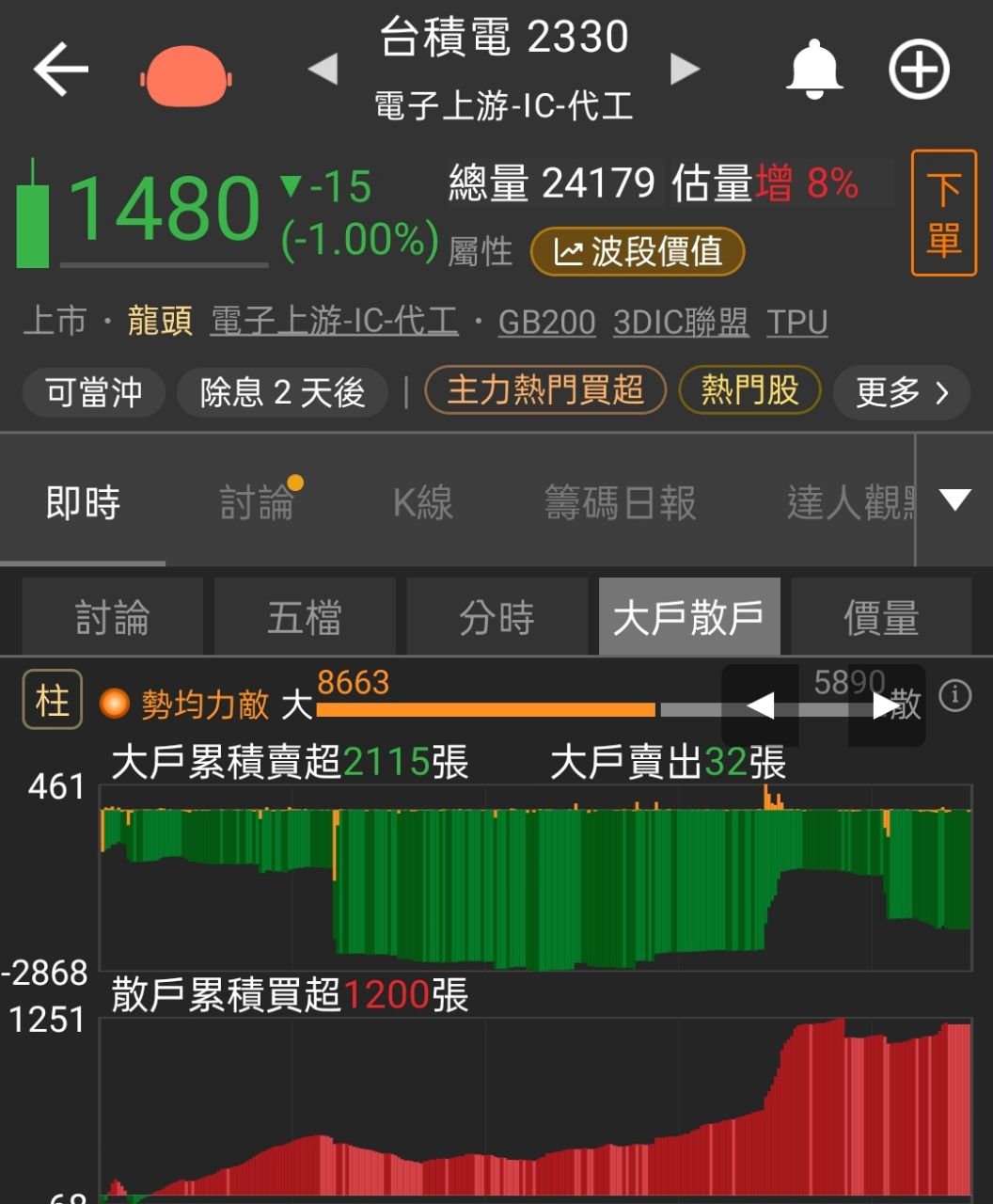The image size is (993, 1204).
Task: Add stock to watchlist with plus icon
Action: pos(919,70)
